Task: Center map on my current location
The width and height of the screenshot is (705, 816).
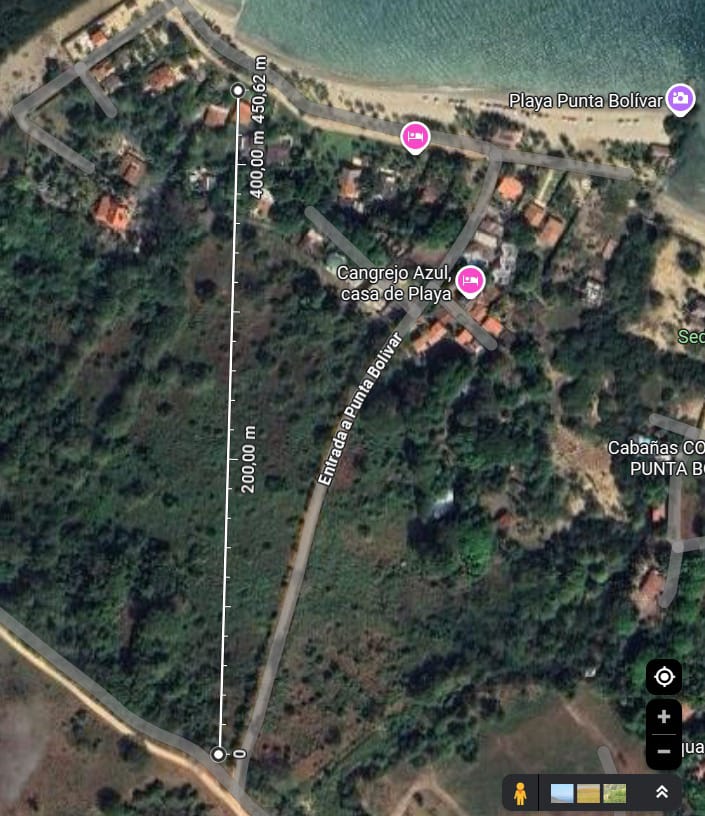Action: [664, 677]
